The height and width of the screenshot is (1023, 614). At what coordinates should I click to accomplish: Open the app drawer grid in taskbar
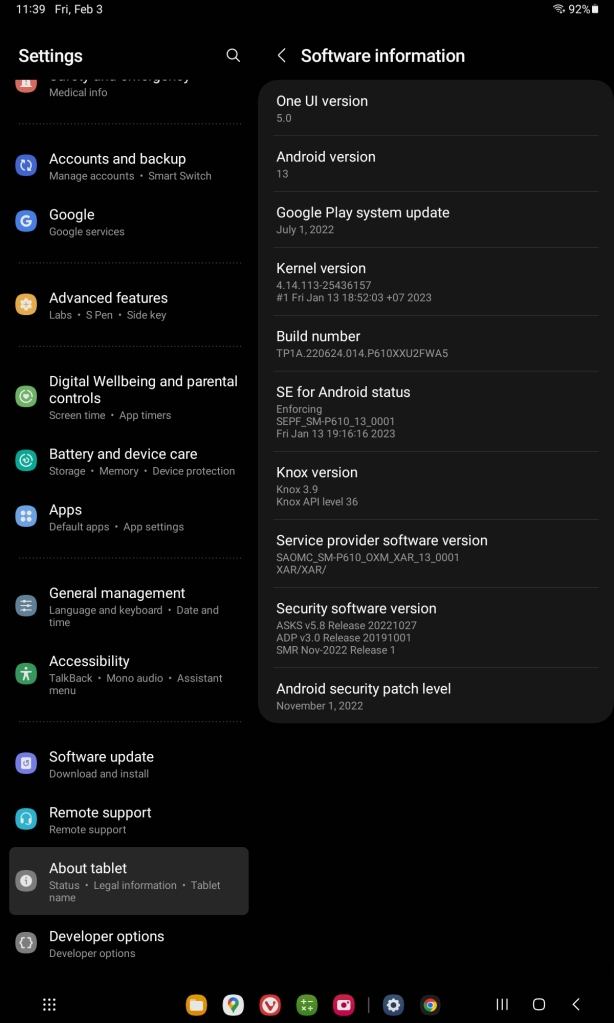point(49,1005)
